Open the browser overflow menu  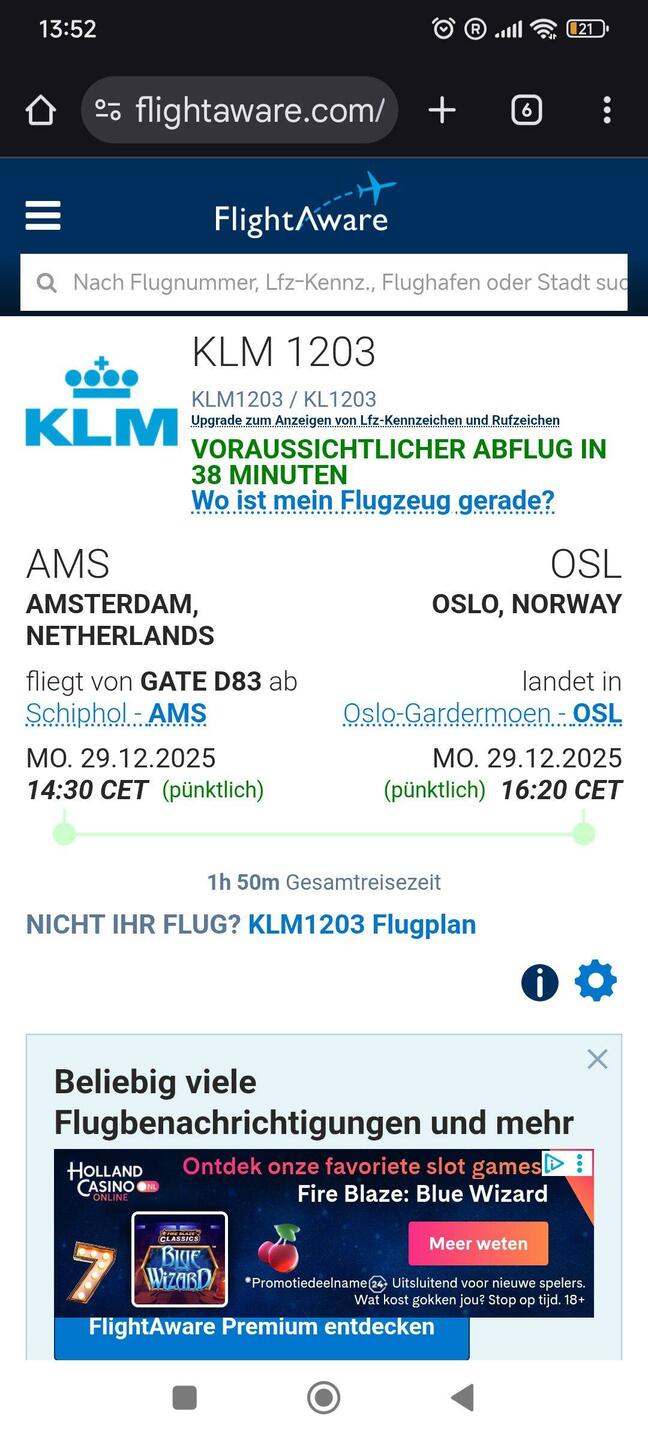click(606, 110)
